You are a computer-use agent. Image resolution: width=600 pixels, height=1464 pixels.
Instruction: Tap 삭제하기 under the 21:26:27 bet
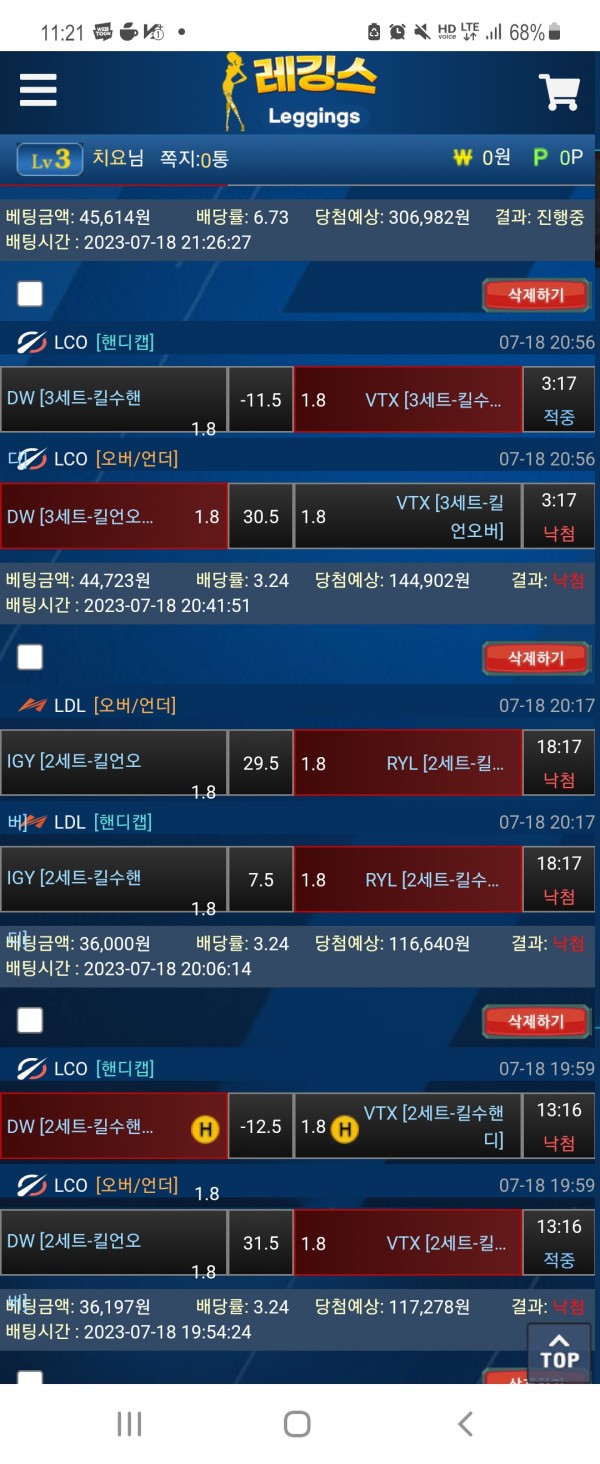(536, 295)
